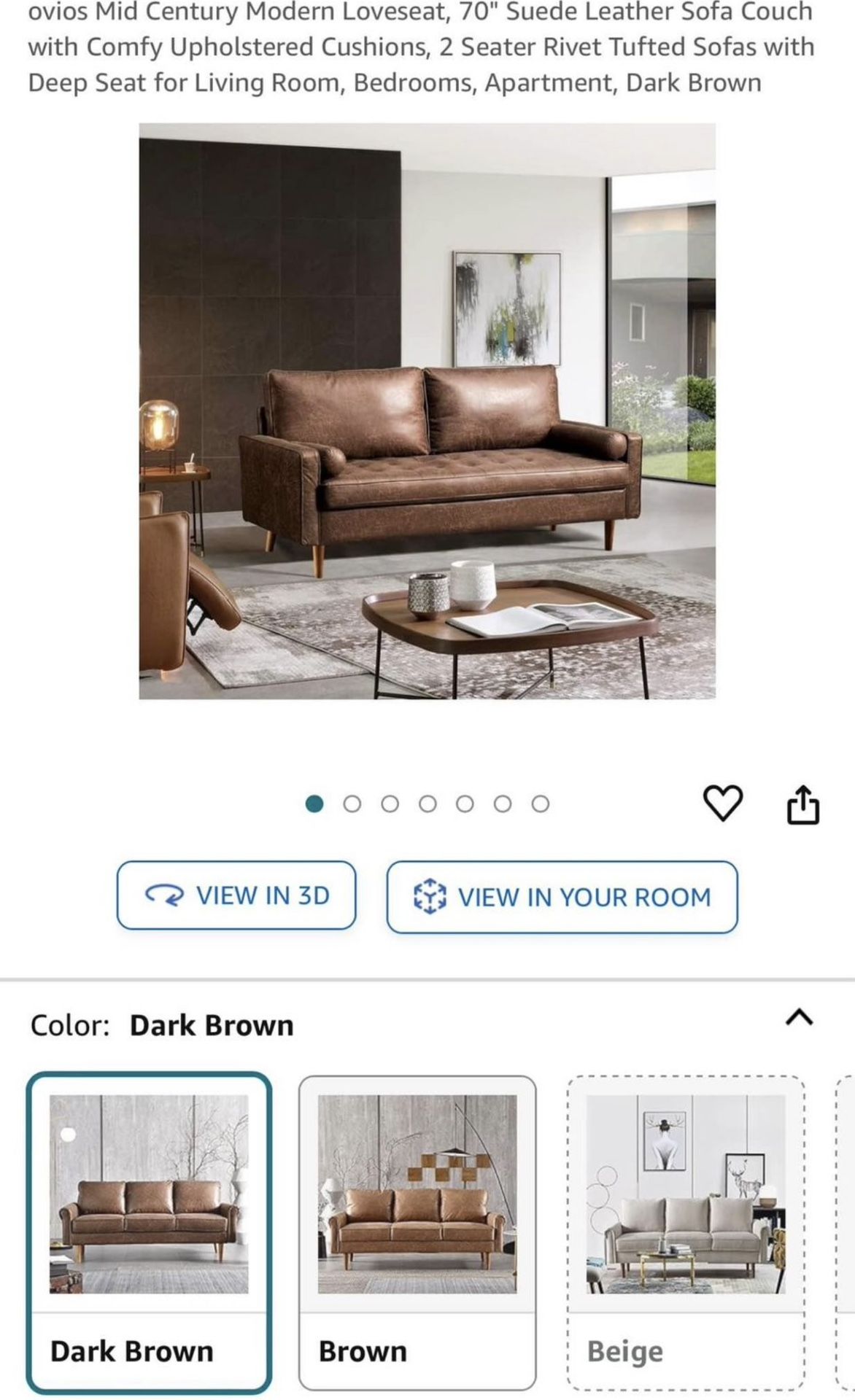Tap the VIEW IN 3D button
This screenshot has height=1400, width=855.
(x=236, y=895)
